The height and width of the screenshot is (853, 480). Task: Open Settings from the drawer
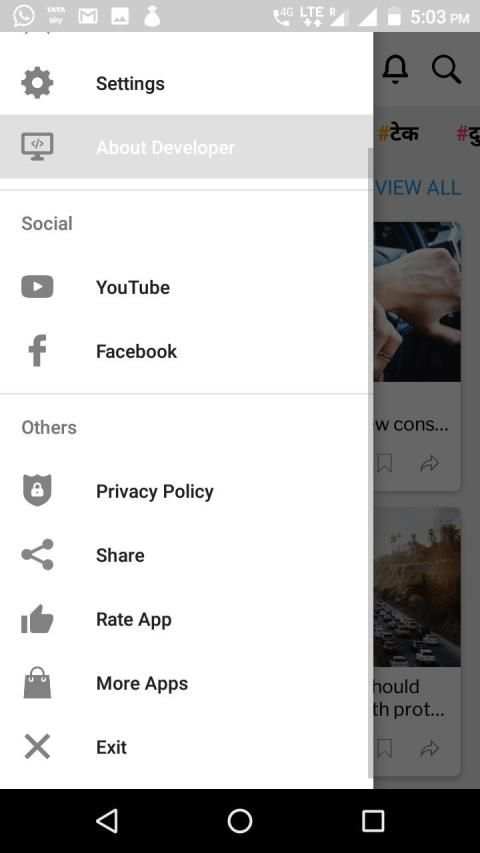coord(186,83)
